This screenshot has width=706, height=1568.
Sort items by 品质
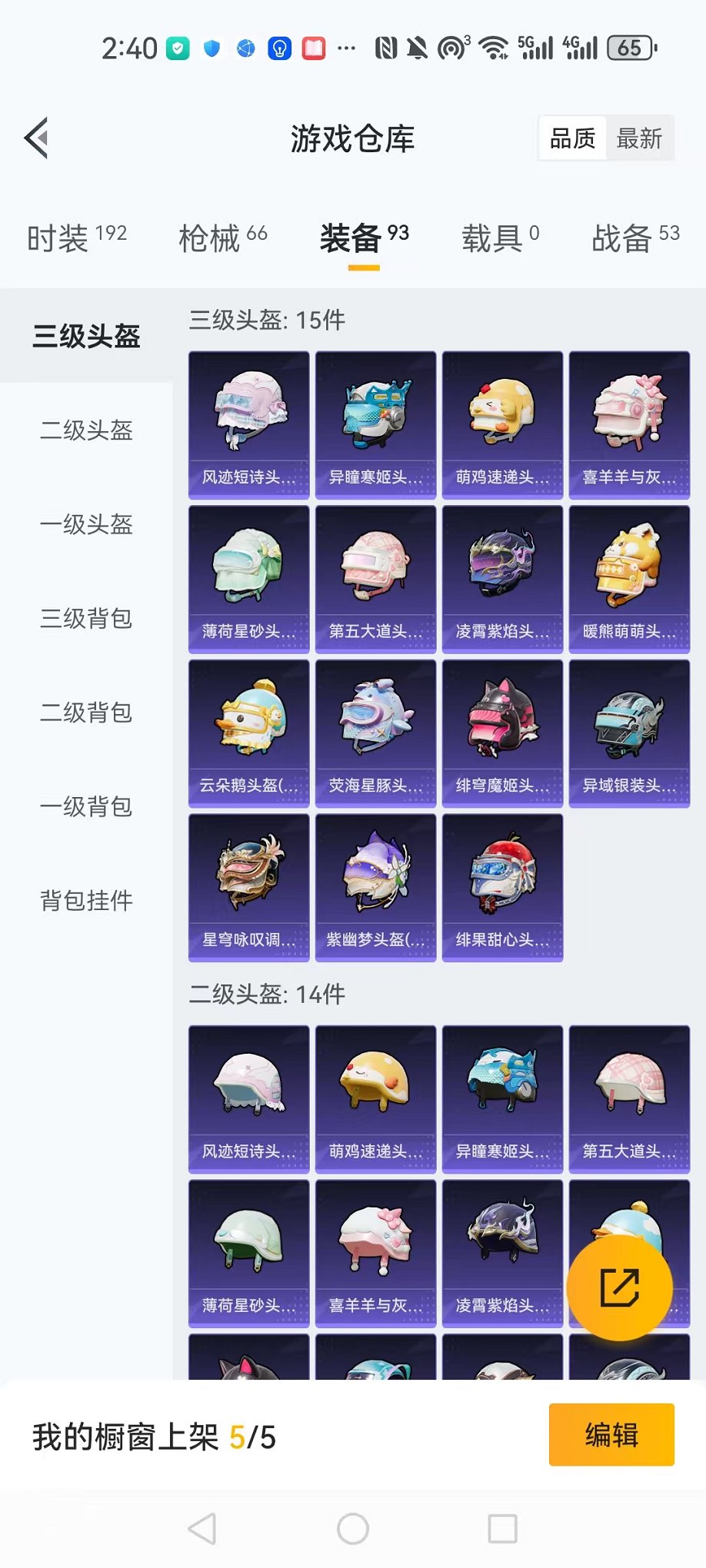[573, 138]
